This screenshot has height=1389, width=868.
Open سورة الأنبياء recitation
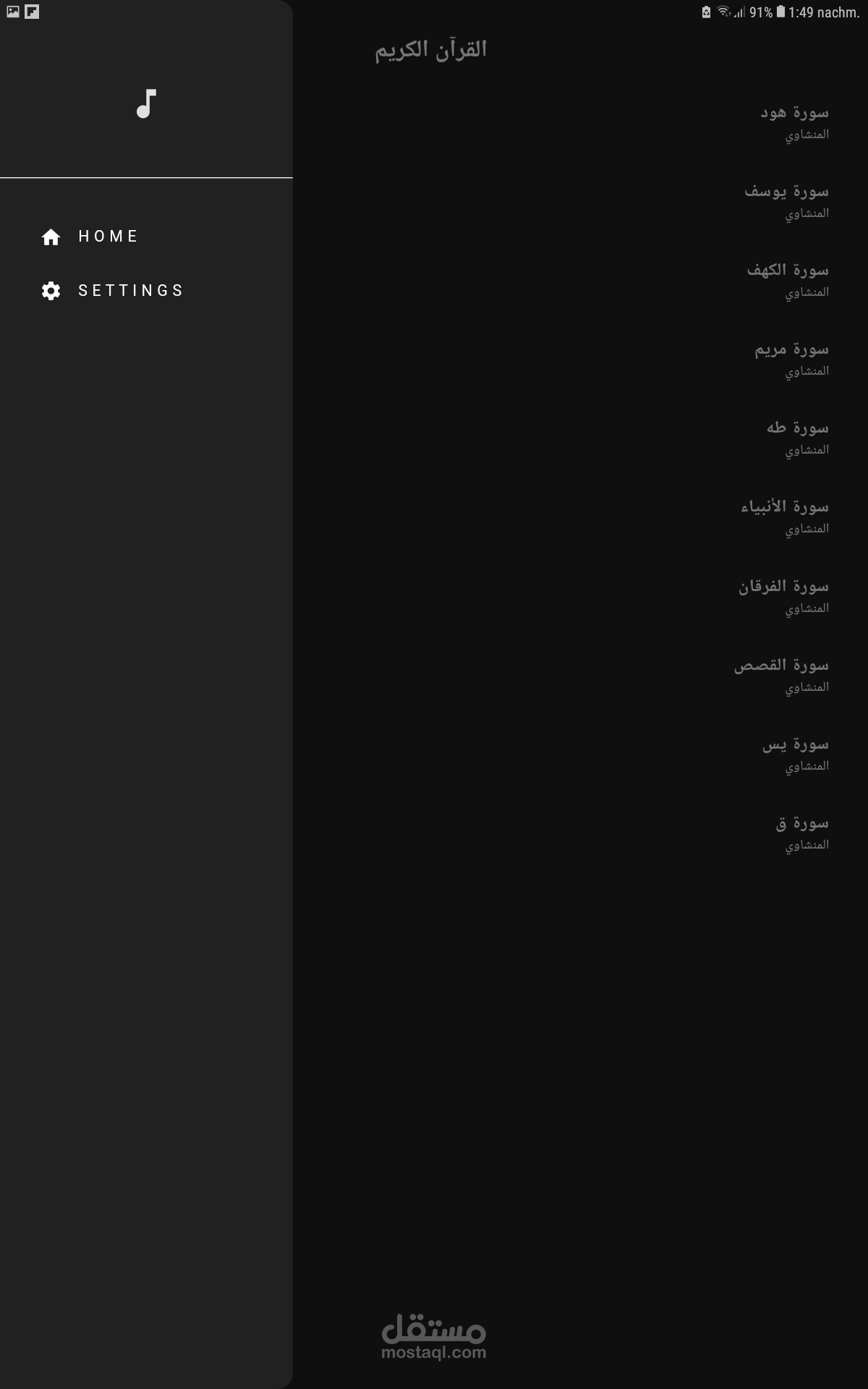[x=784, y=516]
